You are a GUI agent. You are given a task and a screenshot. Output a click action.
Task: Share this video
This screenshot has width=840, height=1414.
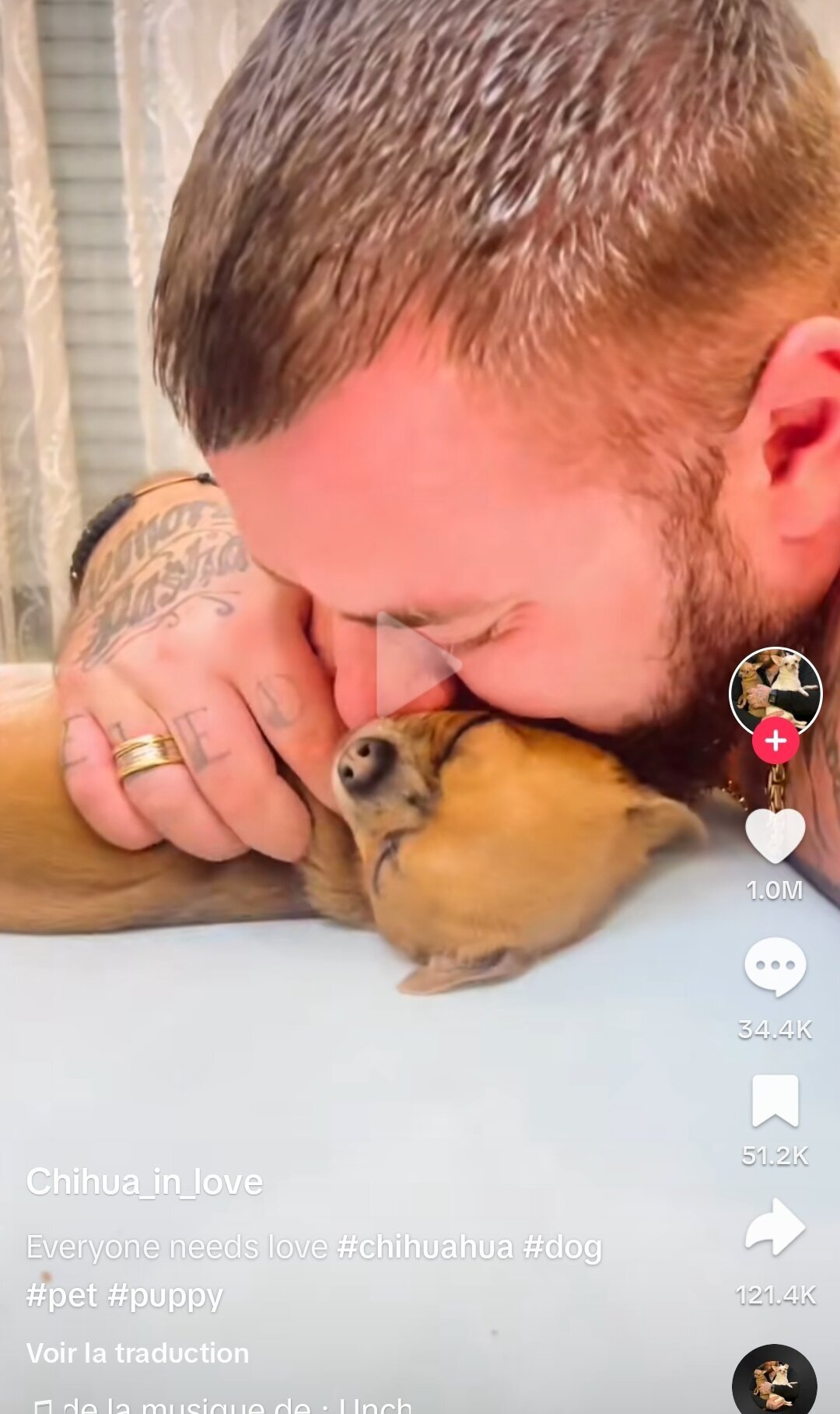pos(775,1227)
